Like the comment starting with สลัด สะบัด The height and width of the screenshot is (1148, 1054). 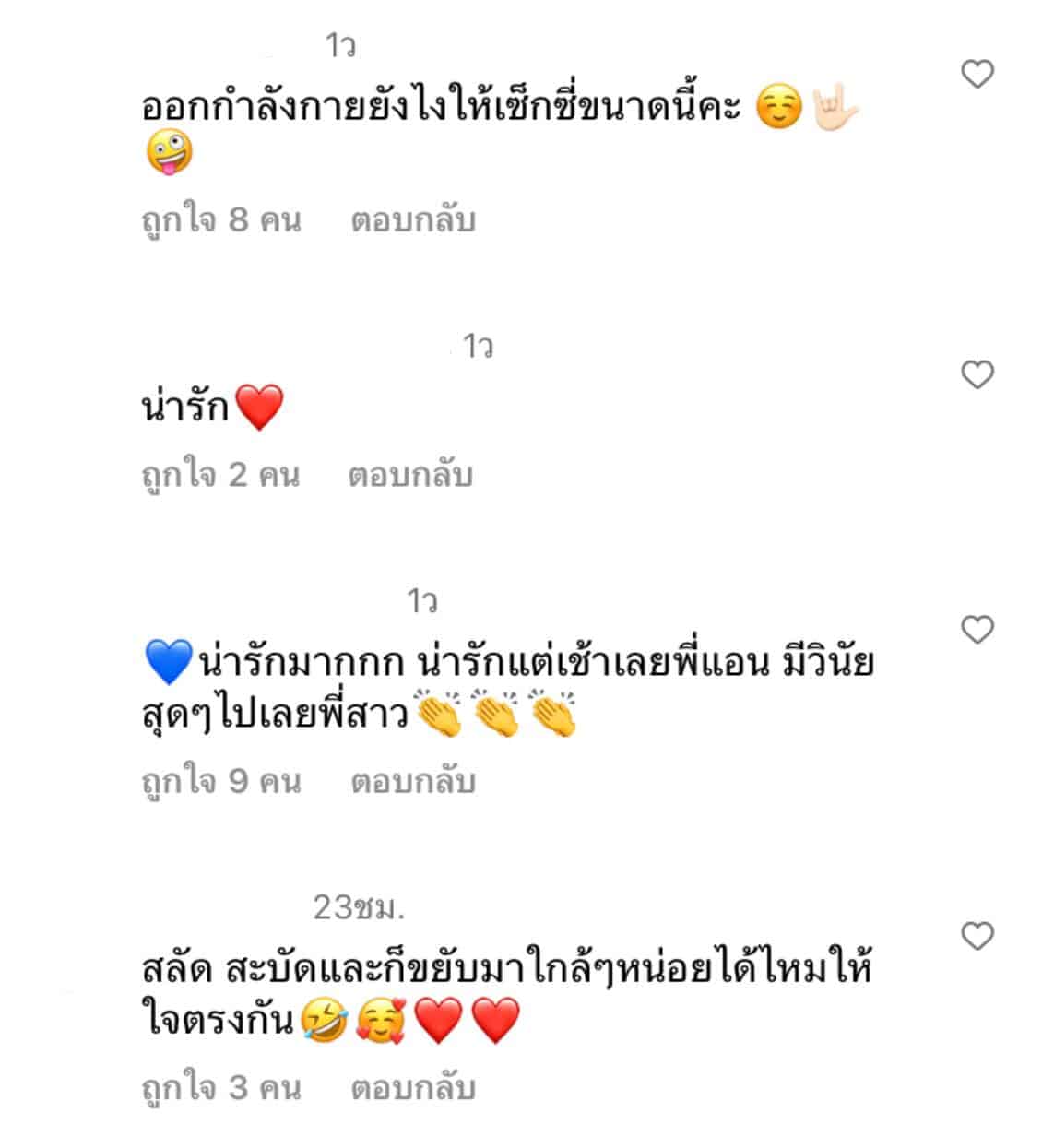977,936
